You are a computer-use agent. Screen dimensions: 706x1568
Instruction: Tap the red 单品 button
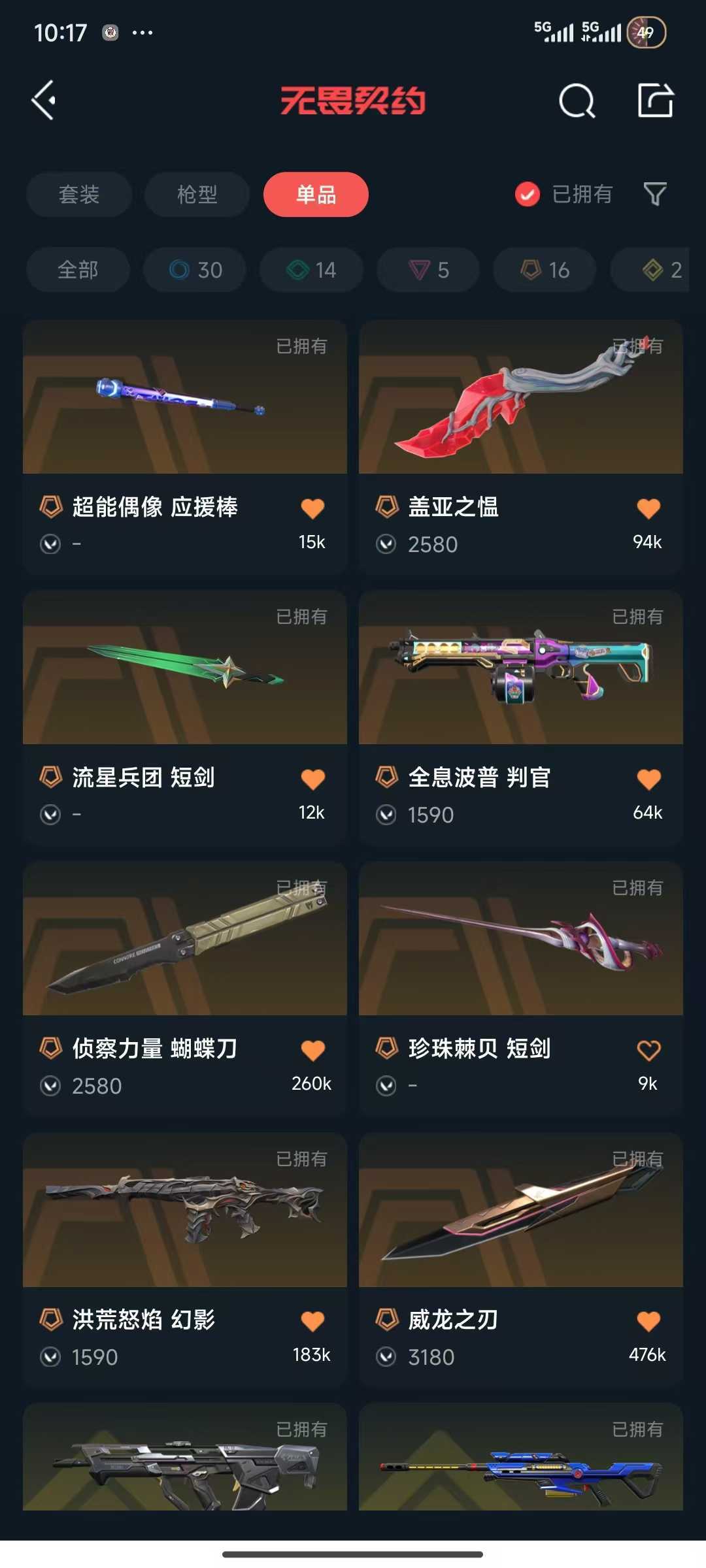[x=316, y=194]
